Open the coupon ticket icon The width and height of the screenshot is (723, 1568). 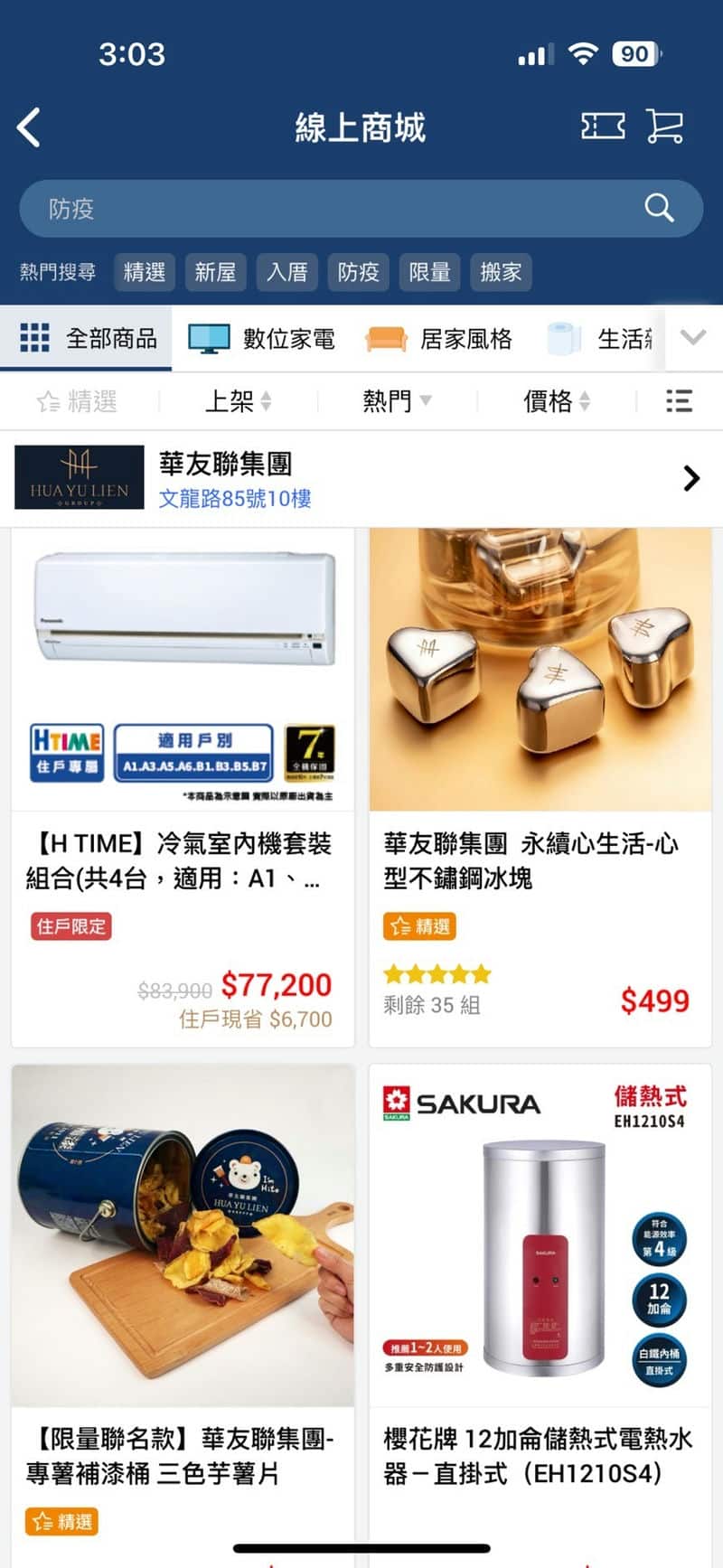[603, 127]
